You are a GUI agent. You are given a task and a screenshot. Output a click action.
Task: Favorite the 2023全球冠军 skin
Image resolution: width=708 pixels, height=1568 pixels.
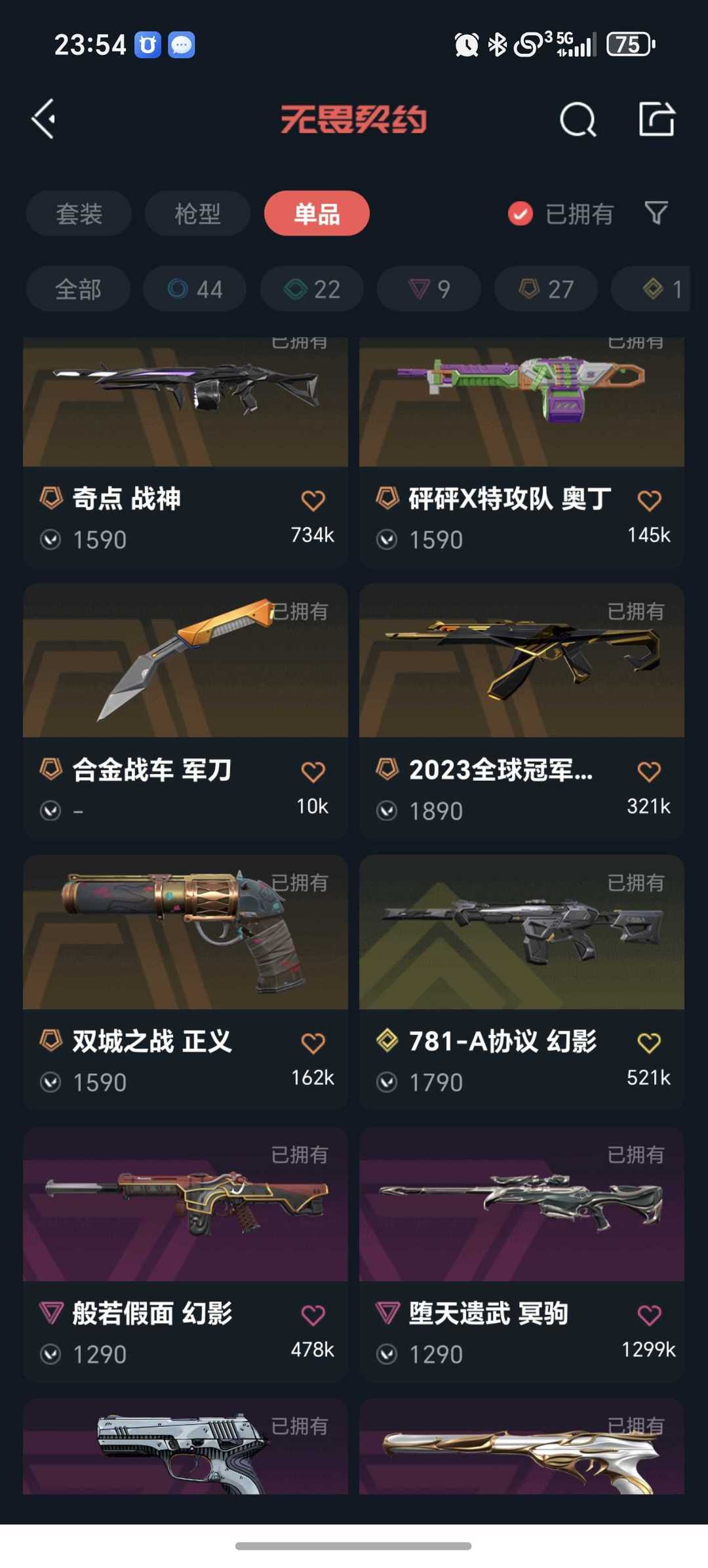click(x=649, y=772)
